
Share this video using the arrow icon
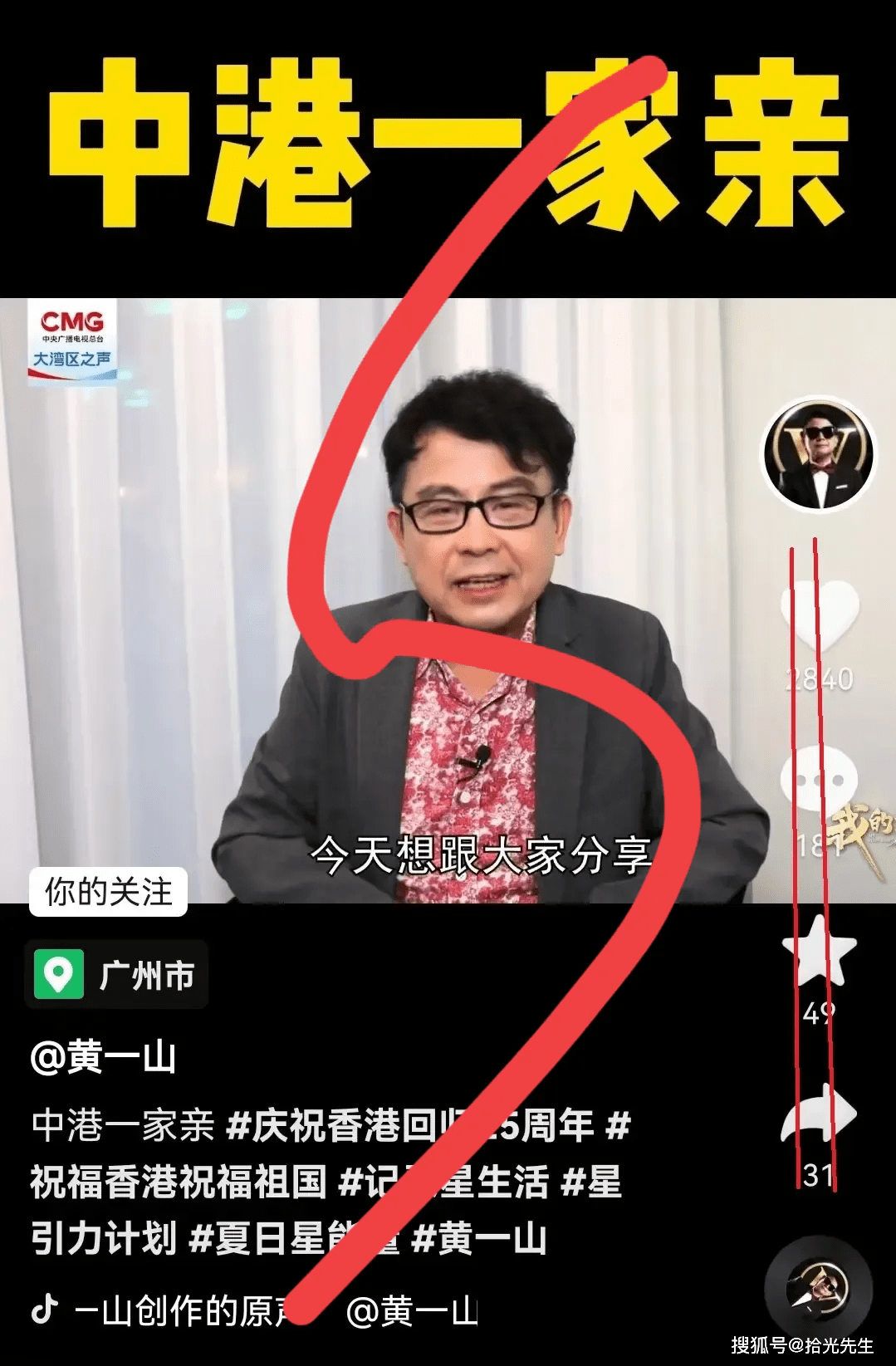coord(819,1114)
